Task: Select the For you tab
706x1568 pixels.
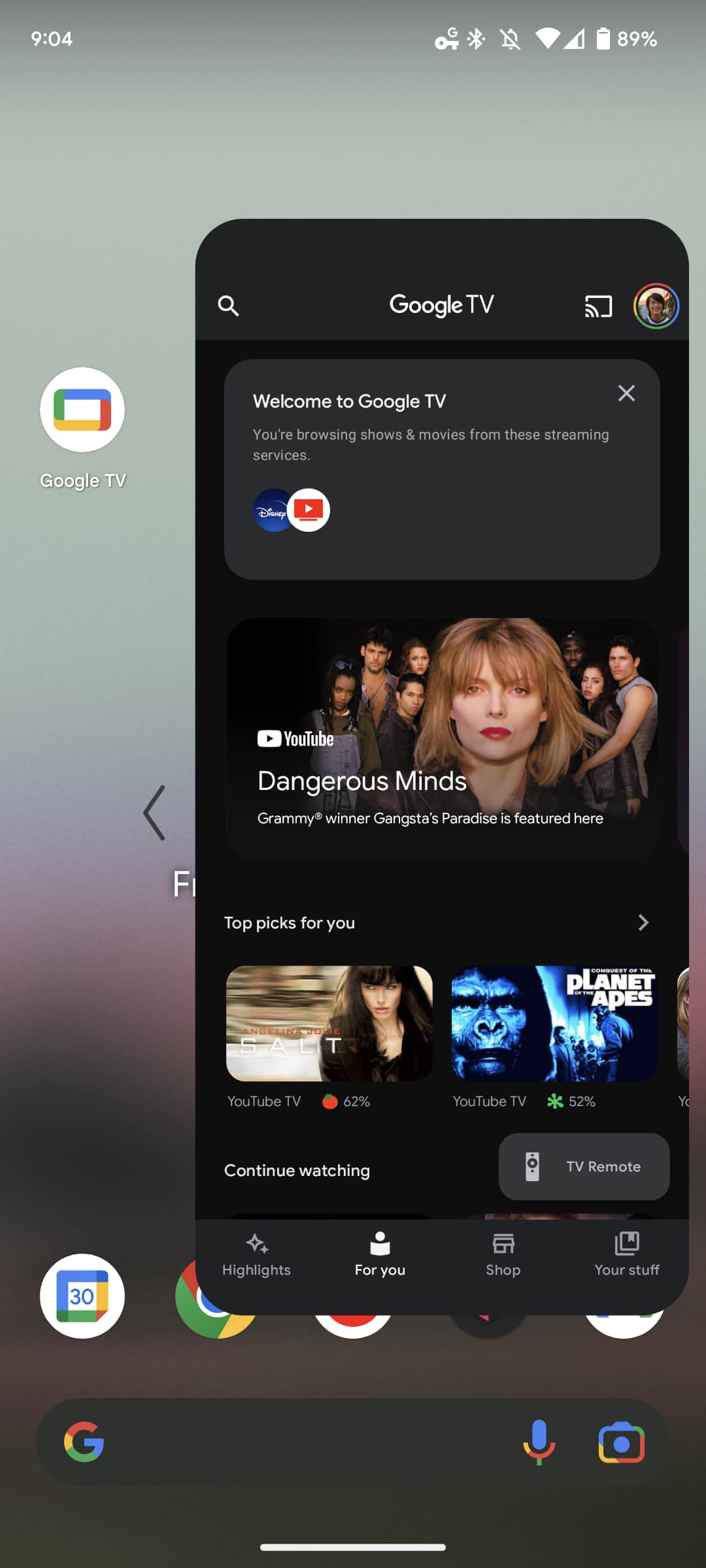Action: pyautogui.click(x=380, y=1255)
